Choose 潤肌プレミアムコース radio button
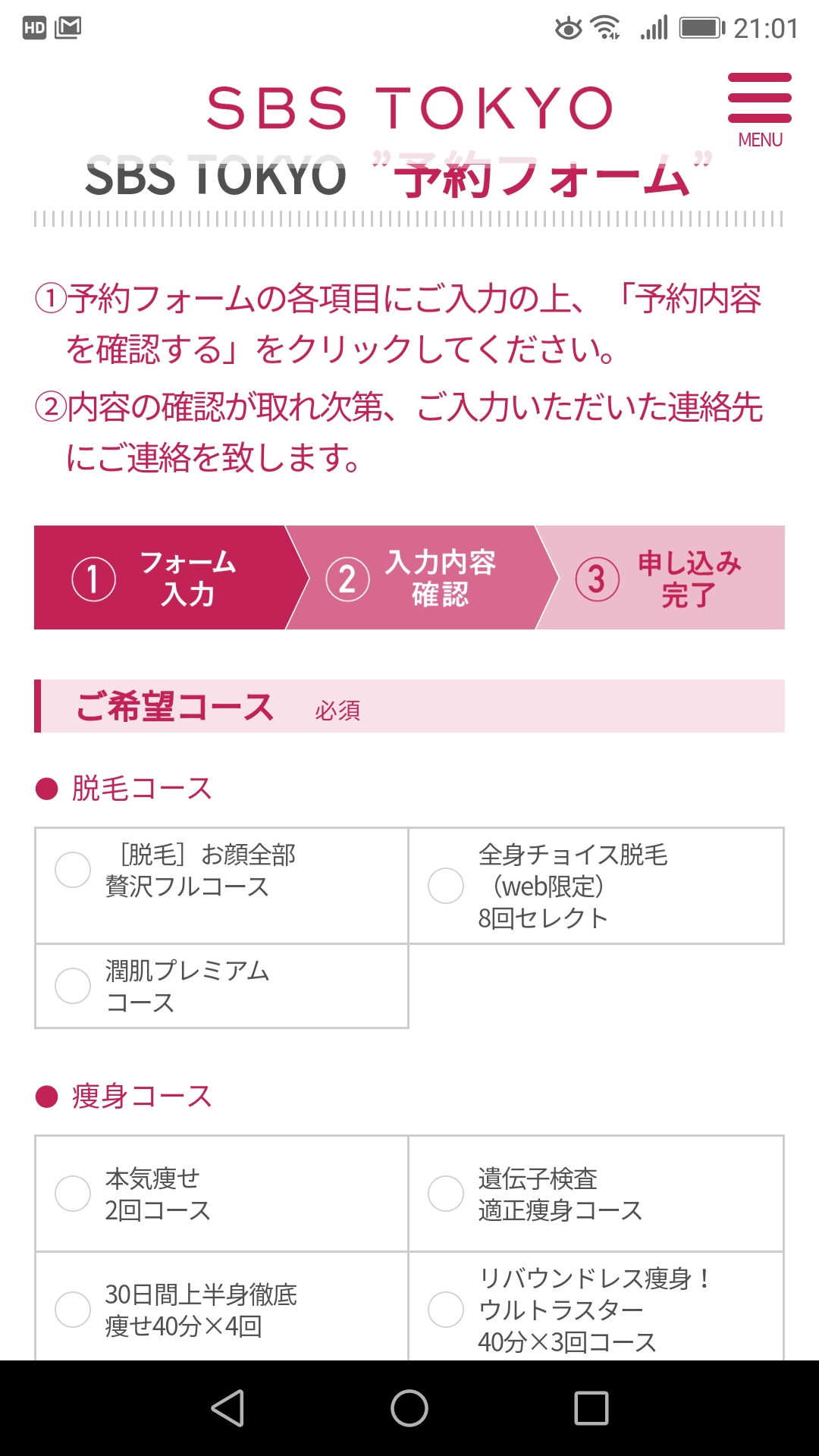Screen dimensions: 819x1456 (73, 986)
